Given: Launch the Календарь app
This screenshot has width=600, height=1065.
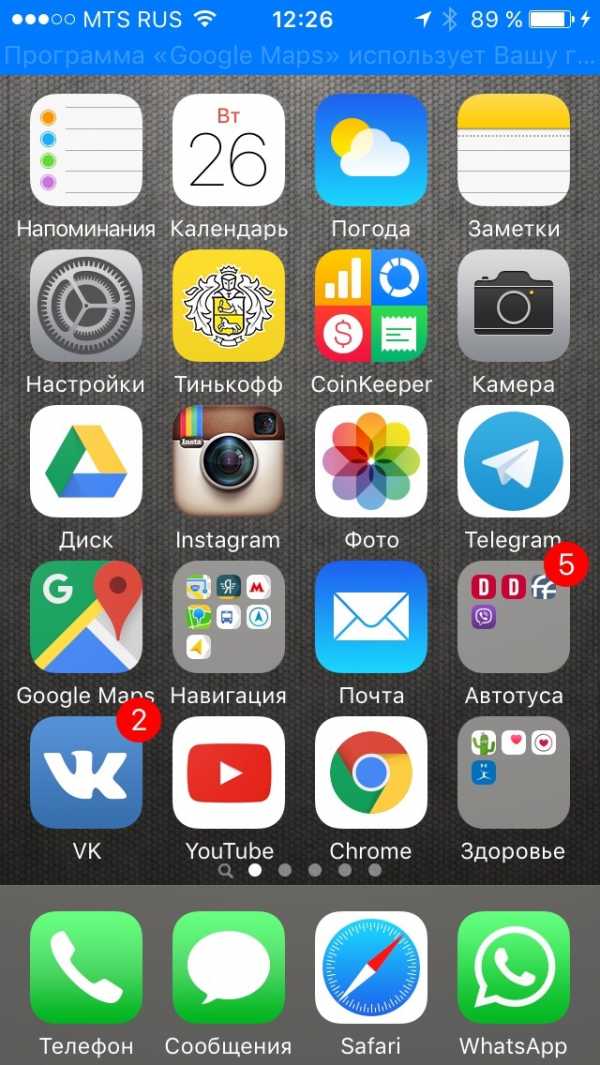Looking at the screenshot, I should (228, 150).
